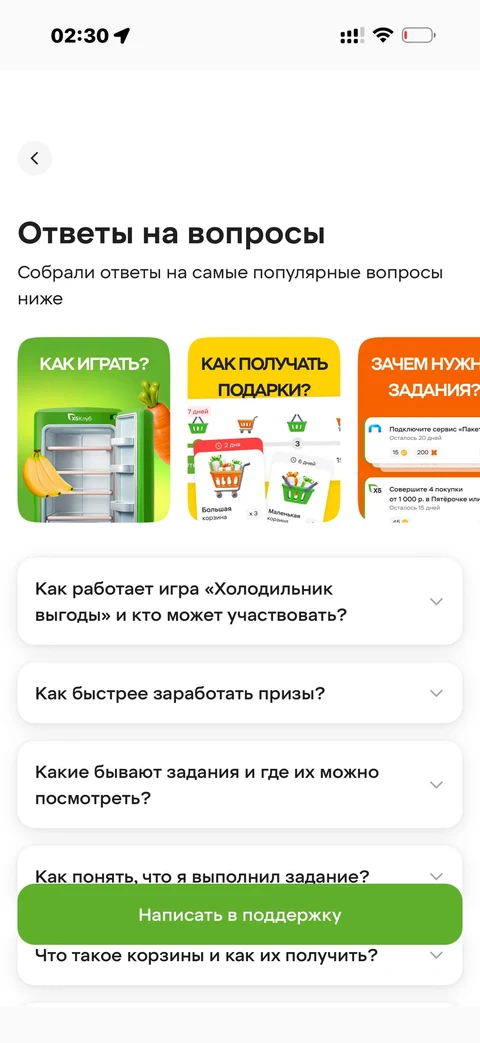
Task: Expand «Как быстрее заработать призы?»
Action: click(x=239, y=693)
